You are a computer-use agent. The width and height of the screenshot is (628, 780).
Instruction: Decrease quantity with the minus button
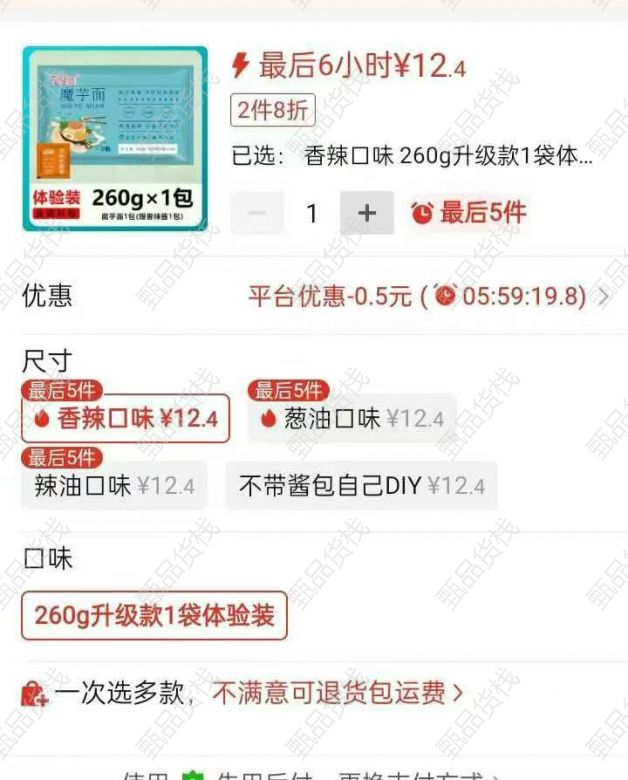pyautogui.click(x=257, y=213)
